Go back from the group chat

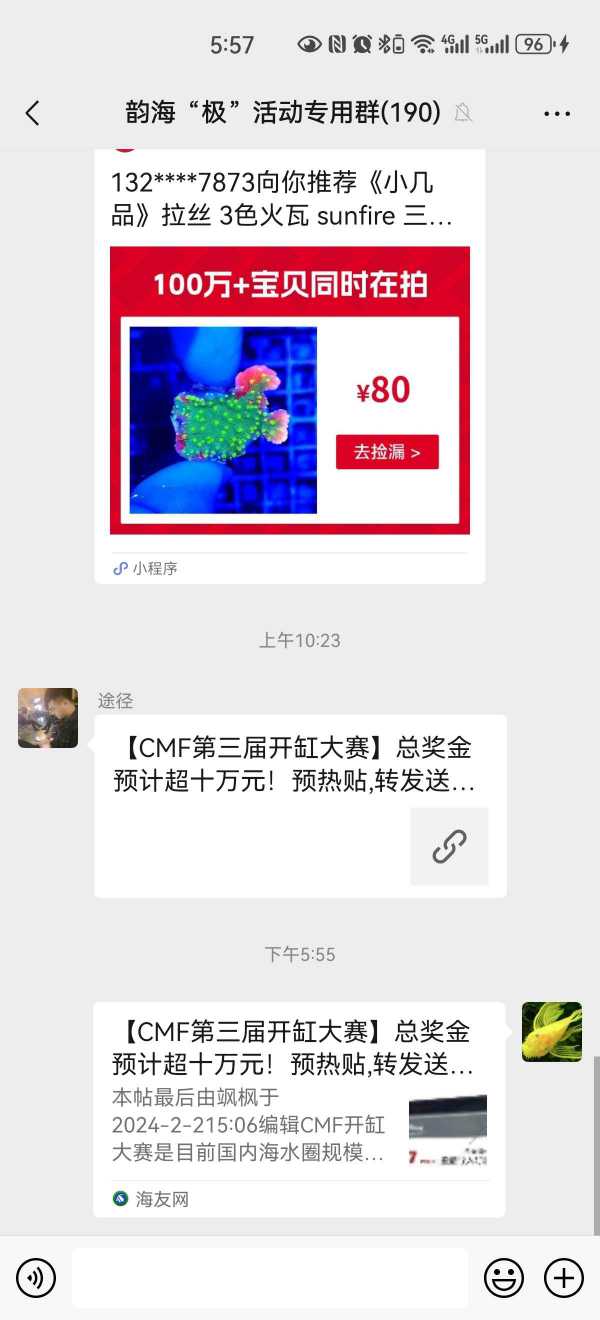point(33,113)
